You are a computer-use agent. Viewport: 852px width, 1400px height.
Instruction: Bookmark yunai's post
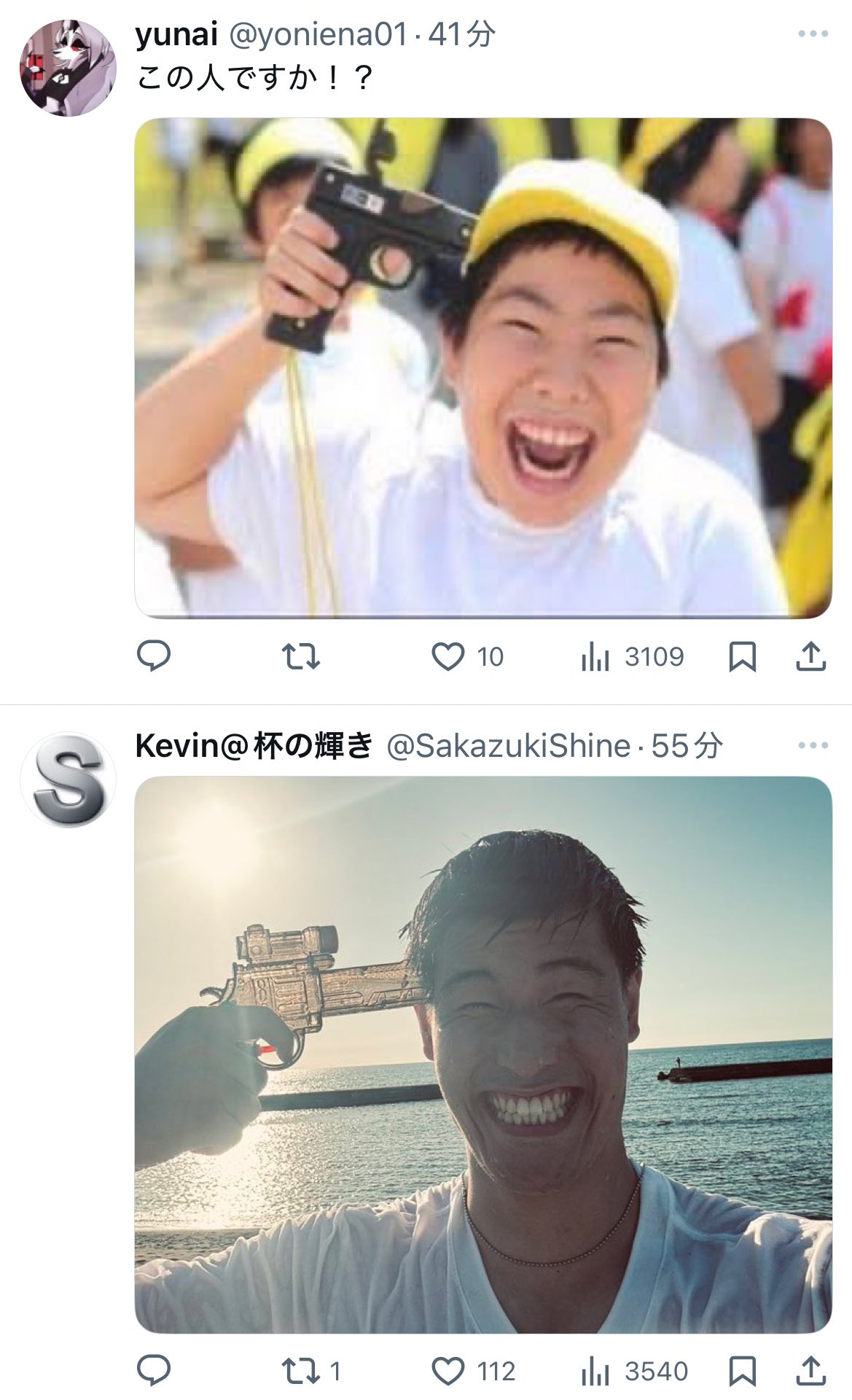742,656
